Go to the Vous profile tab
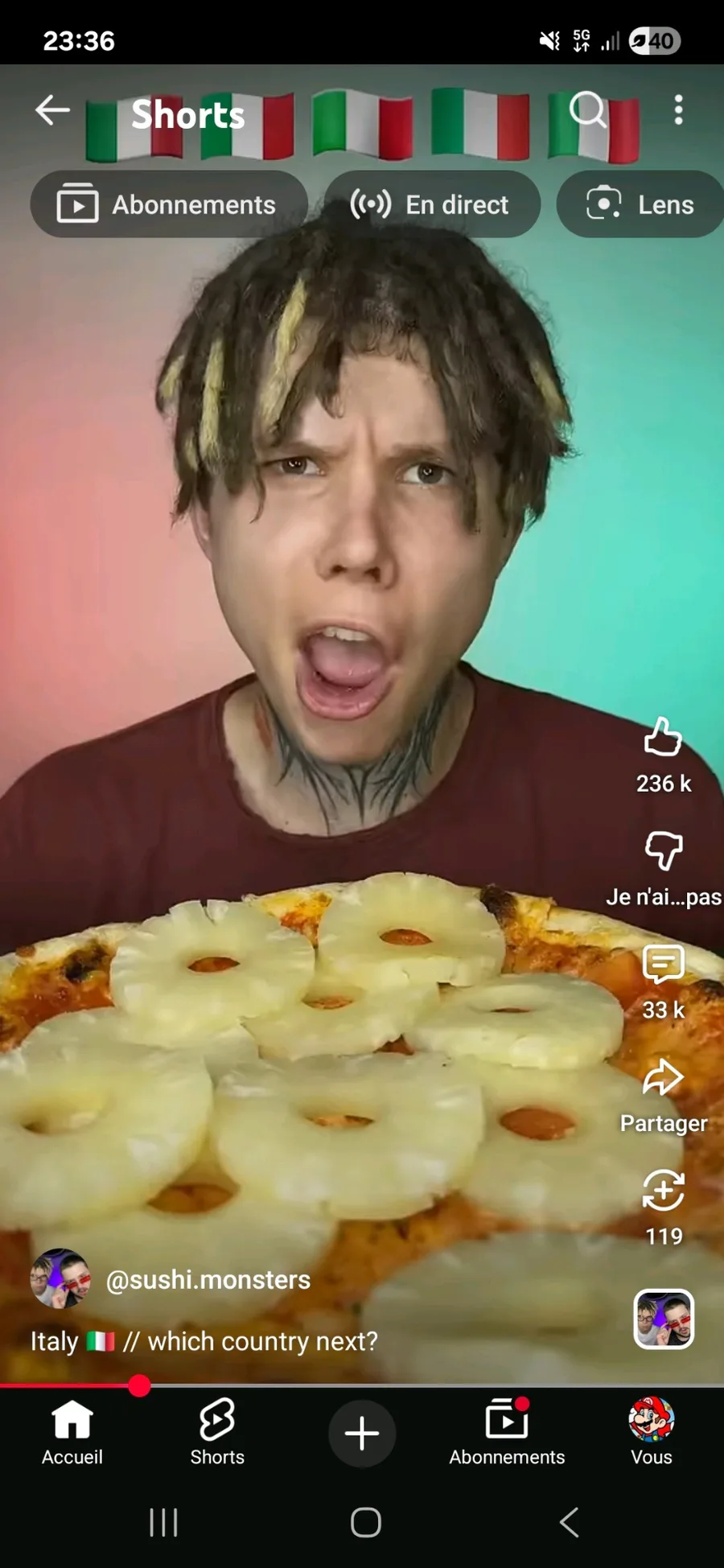This screenshot has width=724, height=1568. tap(651, 1434)
